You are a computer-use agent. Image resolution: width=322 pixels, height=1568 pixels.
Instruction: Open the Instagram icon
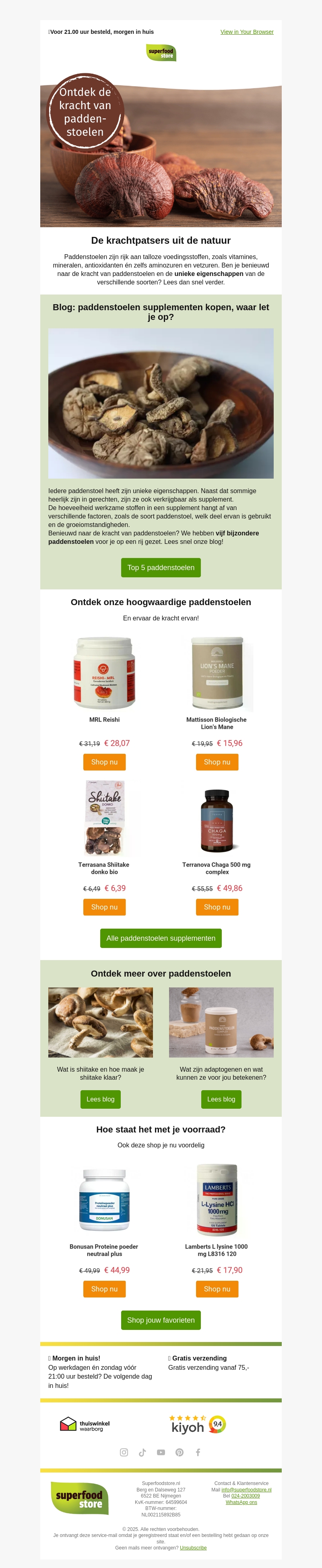pyautogui.click(x=124, y=1452)
